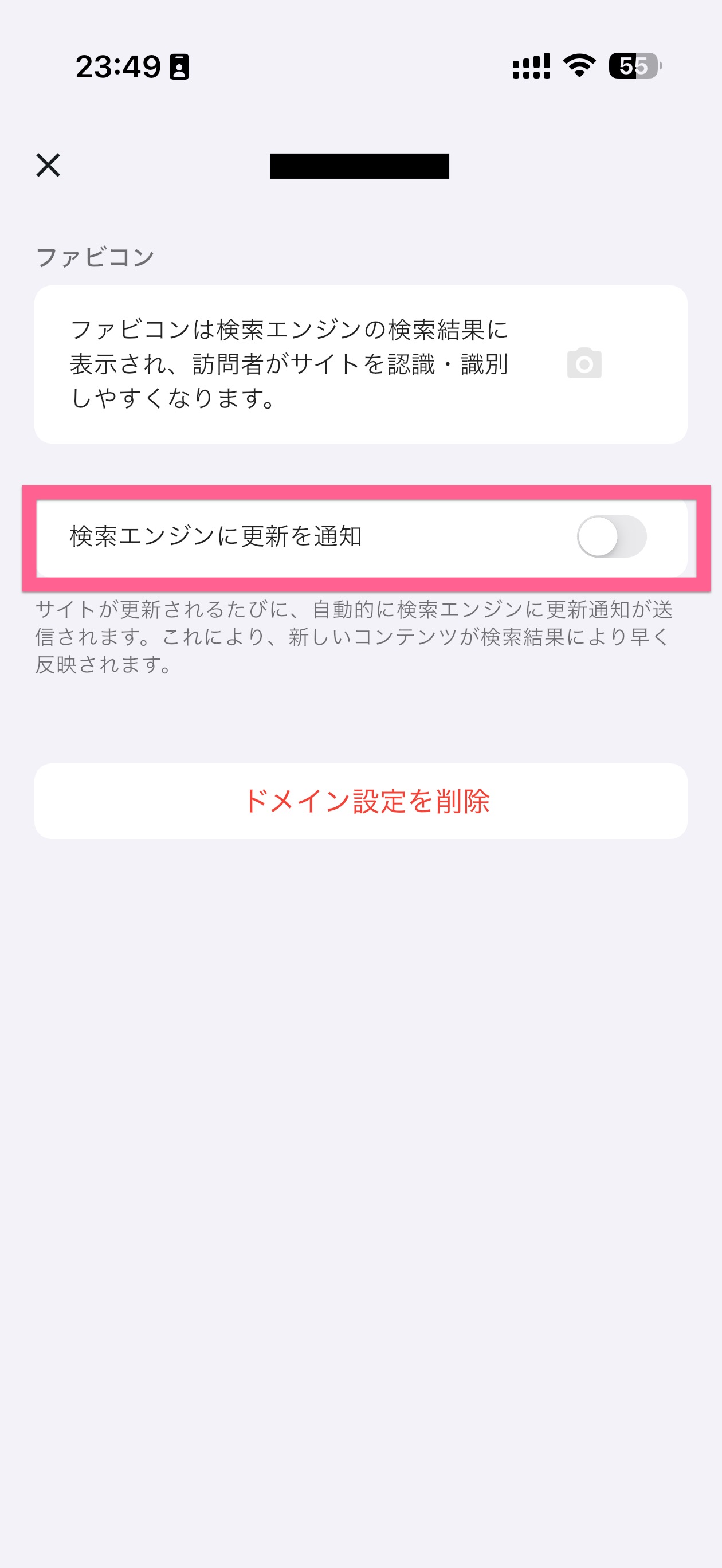Tap the camera icon to upload favicon
This screenshot has height=1568, width=722.
(584, 363)
